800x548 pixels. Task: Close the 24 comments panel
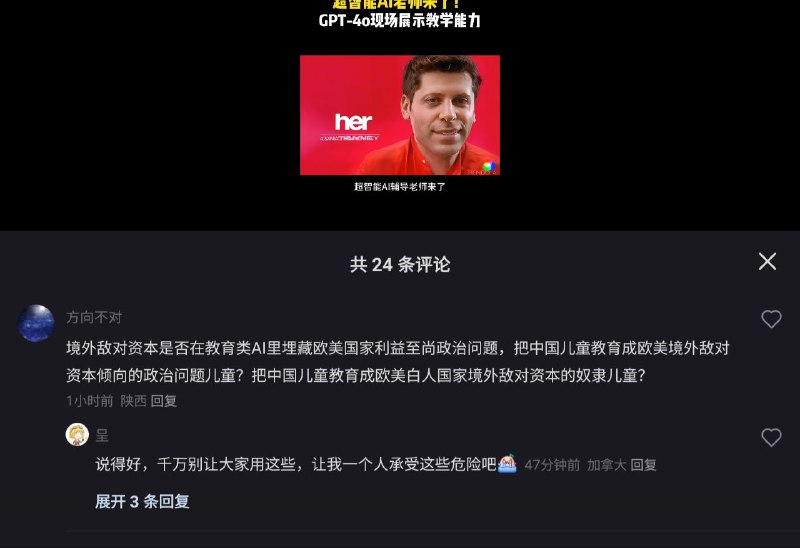(767, 262)
